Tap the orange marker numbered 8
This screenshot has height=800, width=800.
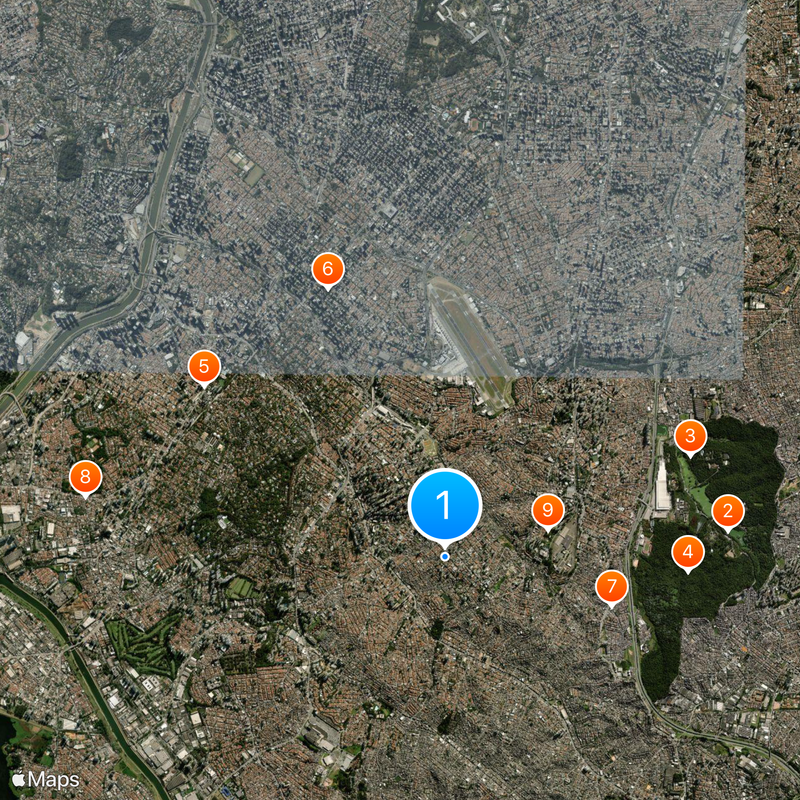tap(85, 476)
